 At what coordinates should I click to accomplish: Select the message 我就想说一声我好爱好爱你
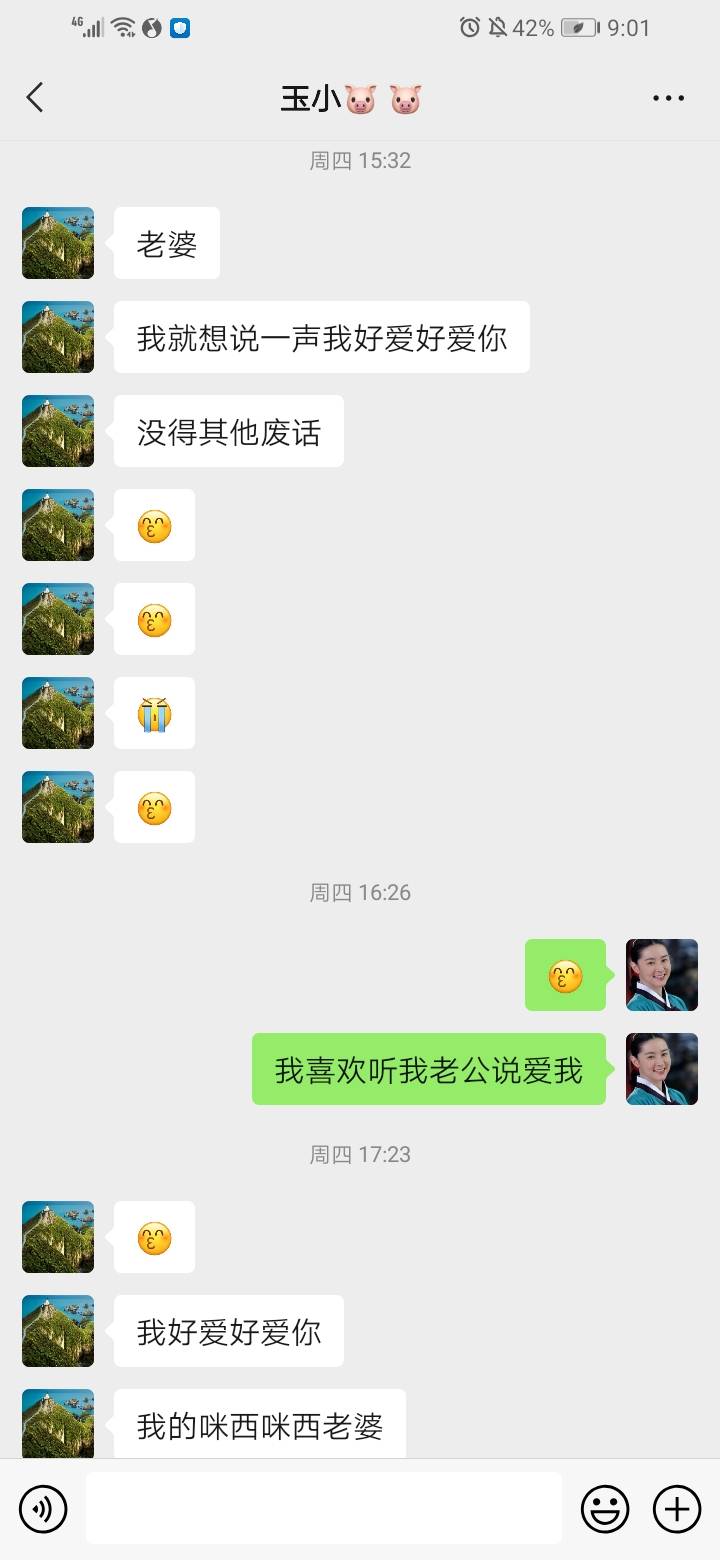(321, 338)
